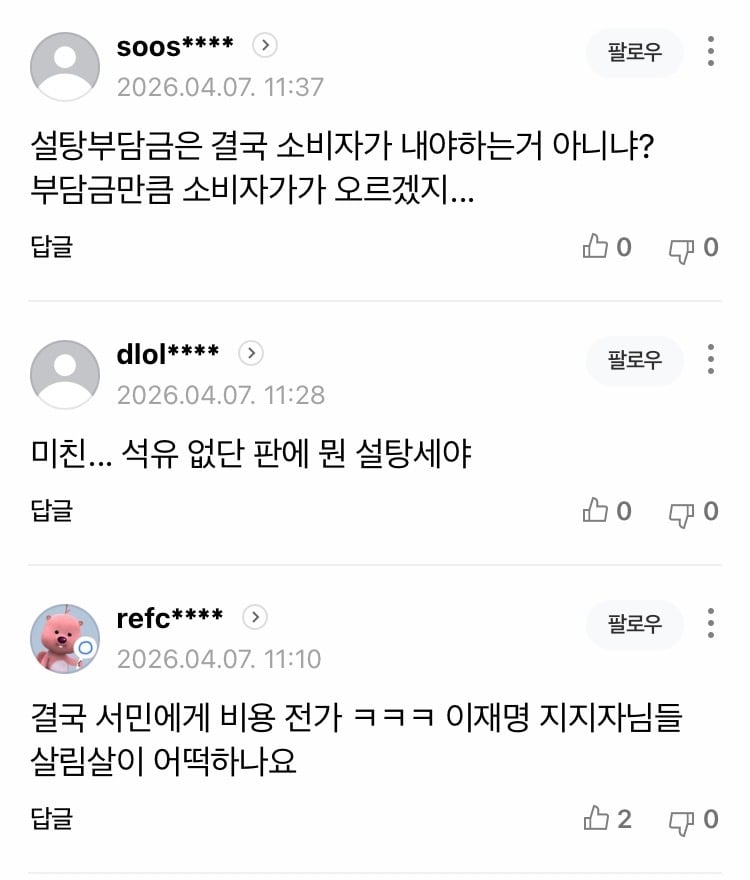Image resolution: width=750 pixels, height=880 pixels.
Task: Like the soos**** comment
Action: pos(596,247)
